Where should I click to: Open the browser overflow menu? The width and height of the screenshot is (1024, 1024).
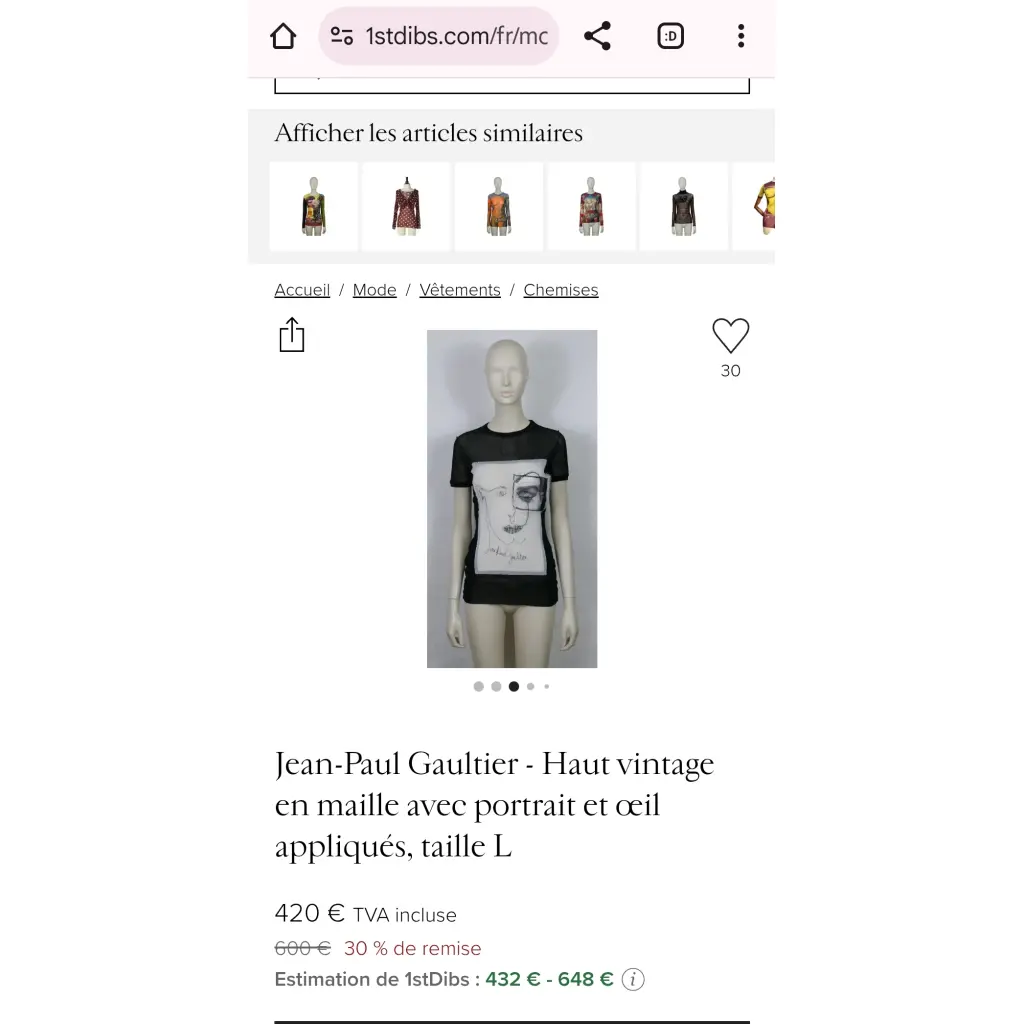click(740, 37)
